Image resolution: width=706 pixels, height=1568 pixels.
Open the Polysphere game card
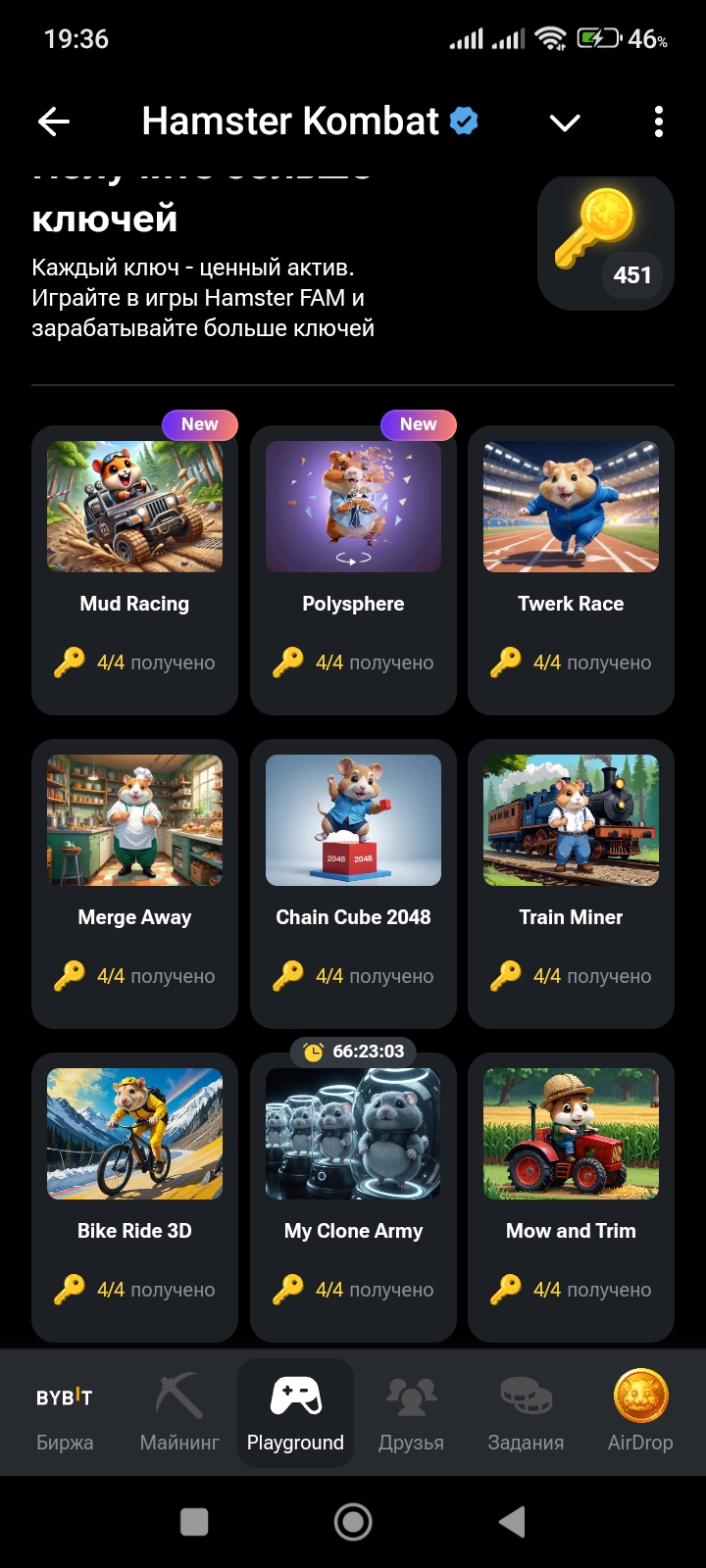pos(353,568)
